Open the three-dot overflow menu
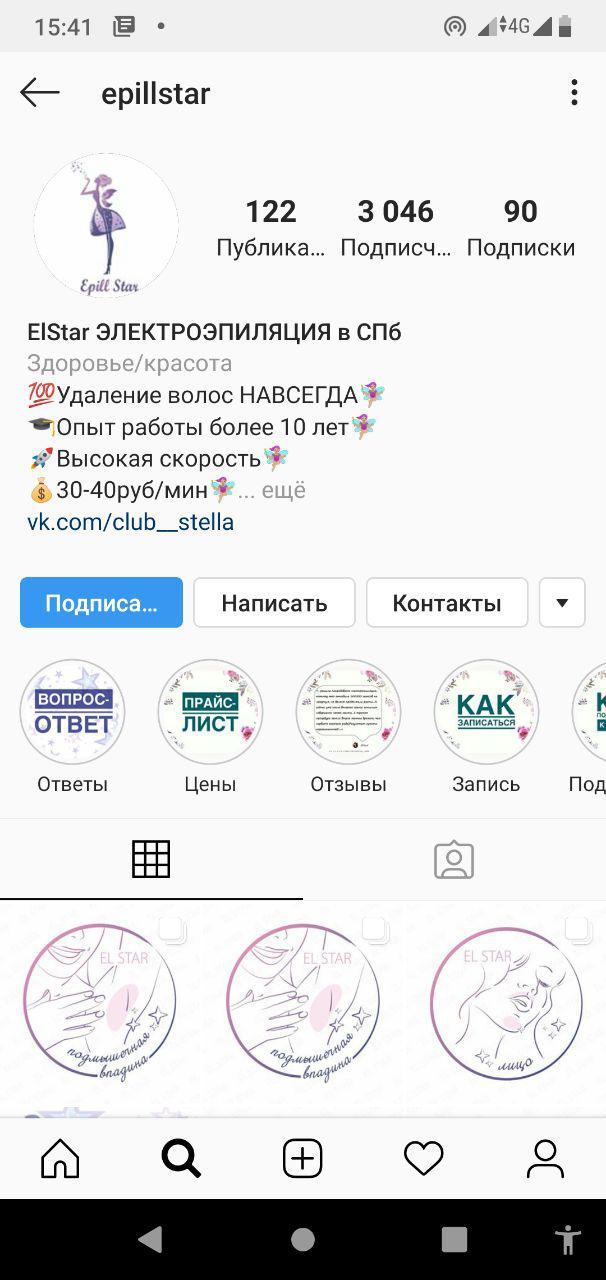606x1280 pixels. 574,93
